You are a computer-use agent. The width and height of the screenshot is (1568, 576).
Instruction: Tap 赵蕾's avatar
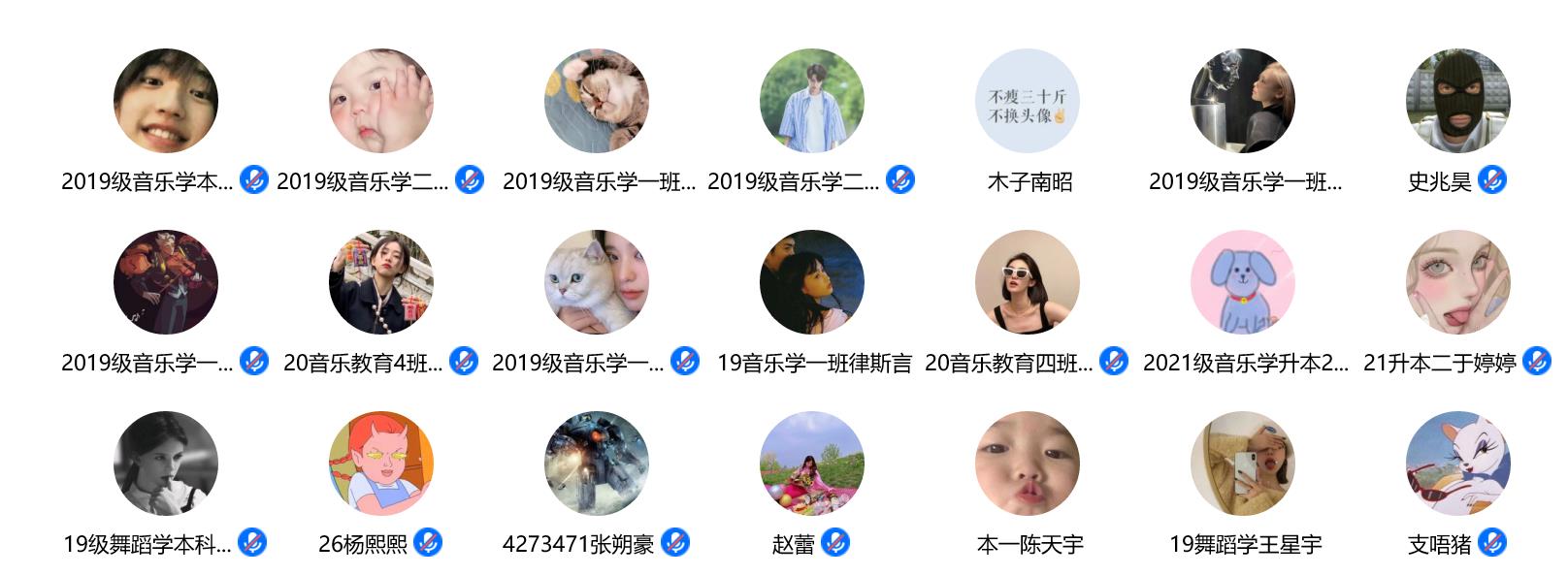point(811,464)
